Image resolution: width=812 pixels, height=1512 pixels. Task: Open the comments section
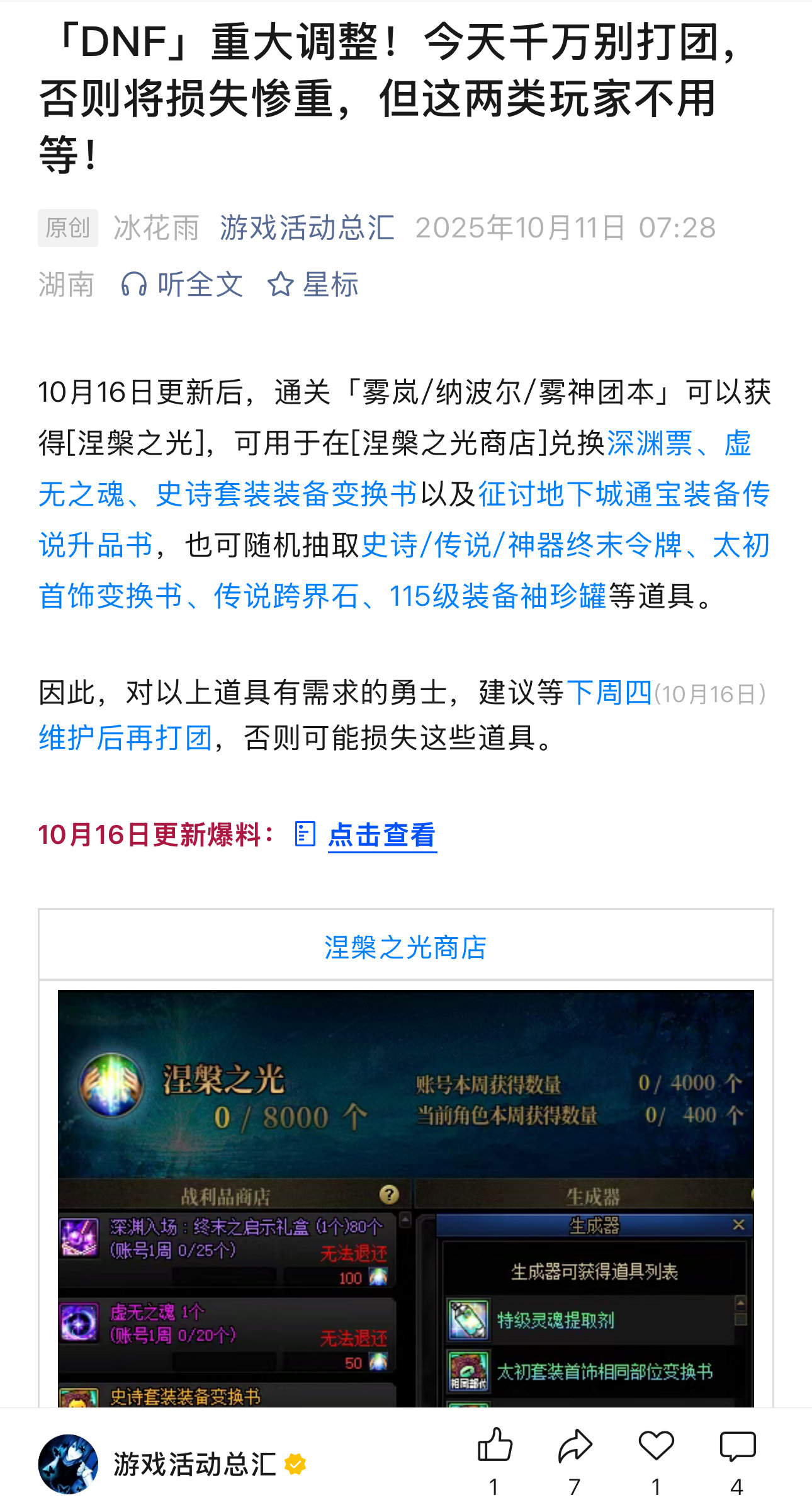[737, 1446]
